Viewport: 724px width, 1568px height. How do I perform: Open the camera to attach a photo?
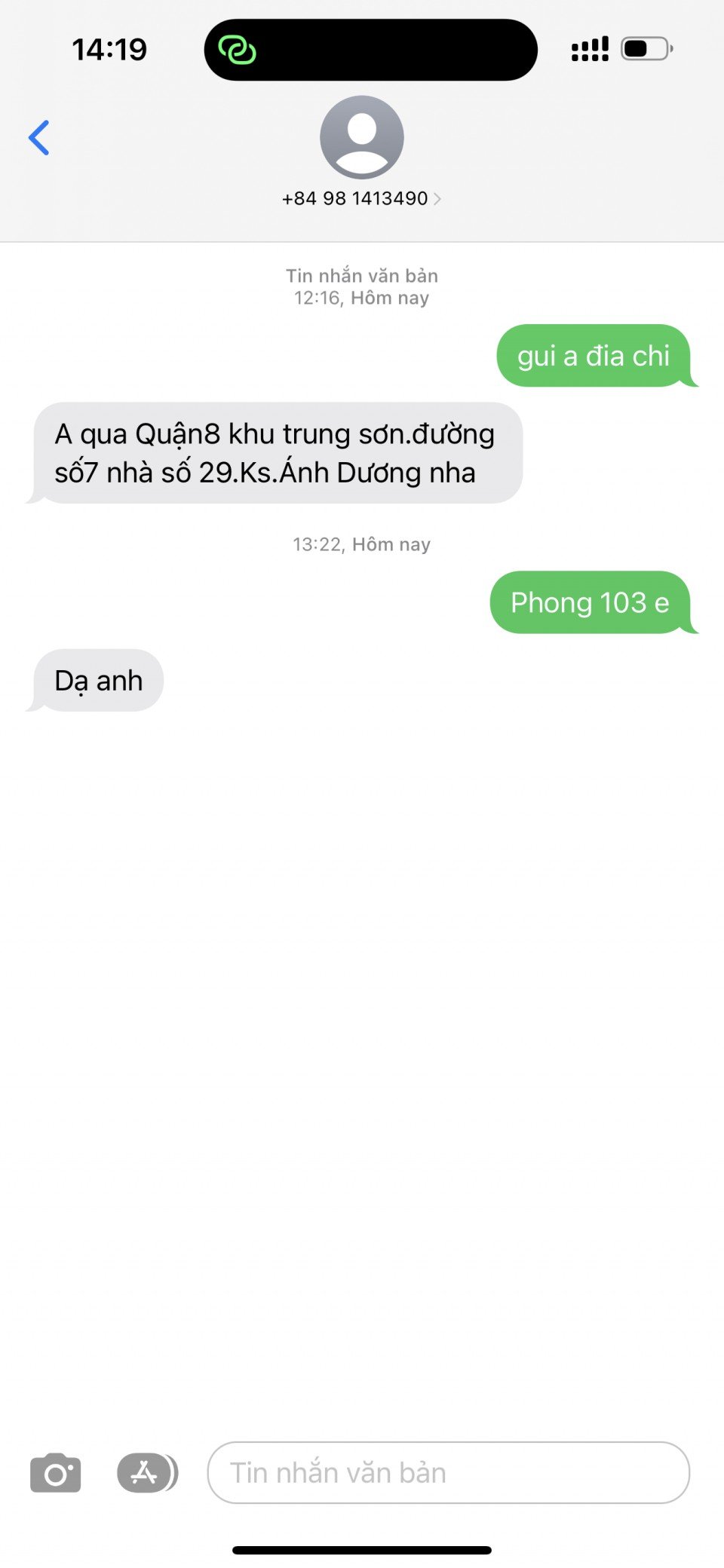55,1473
